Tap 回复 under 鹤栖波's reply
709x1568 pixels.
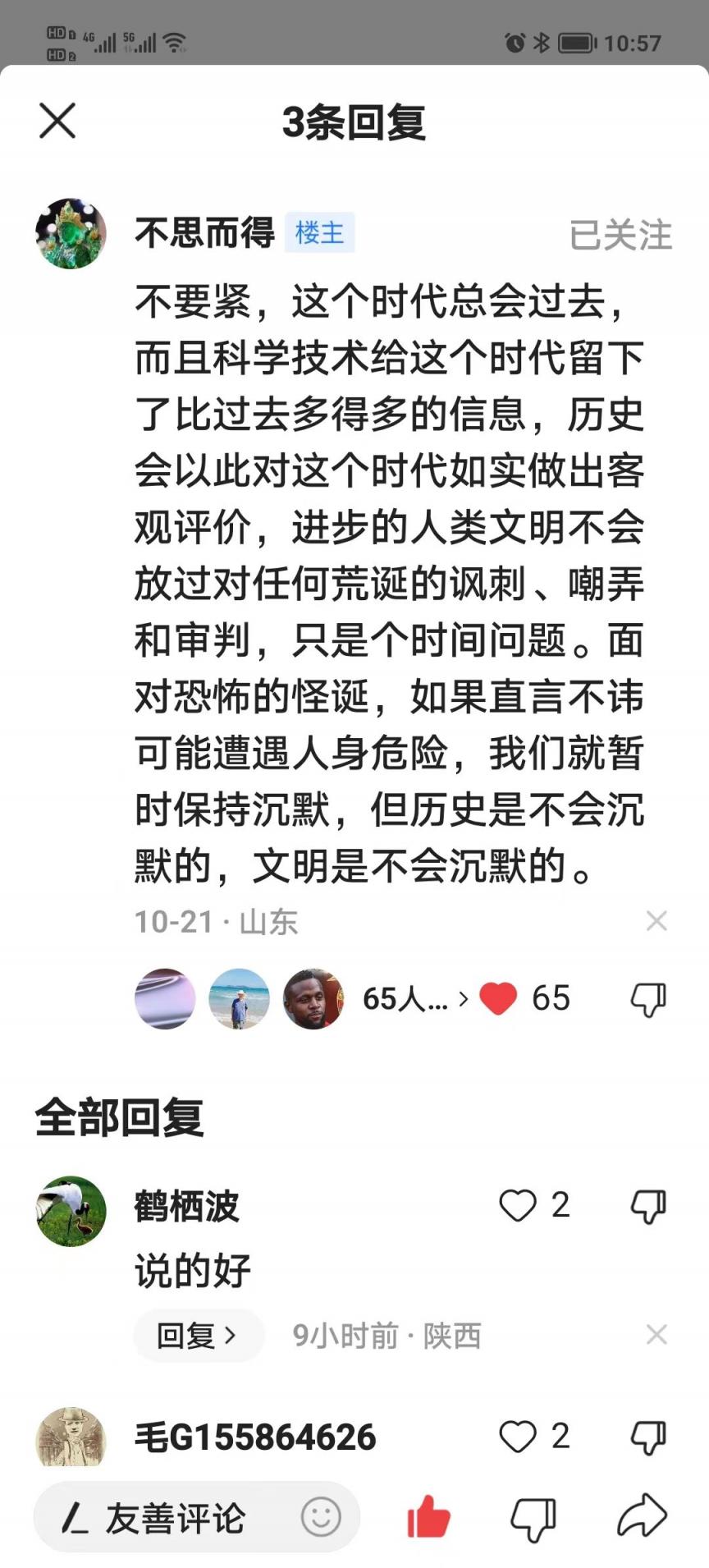pos(197,1336)
